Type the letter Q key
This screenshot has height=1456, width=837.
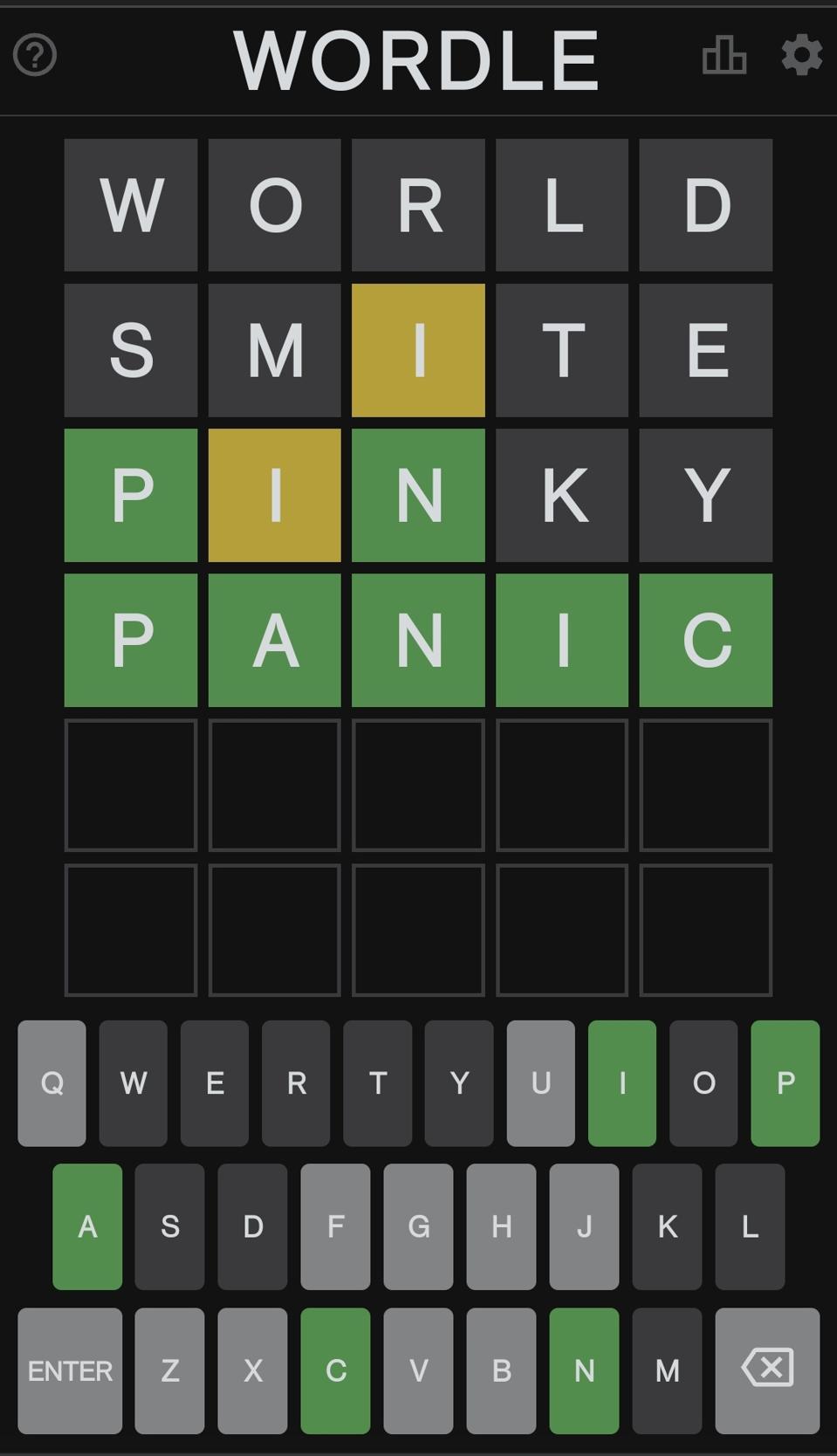coord(51,1083)
